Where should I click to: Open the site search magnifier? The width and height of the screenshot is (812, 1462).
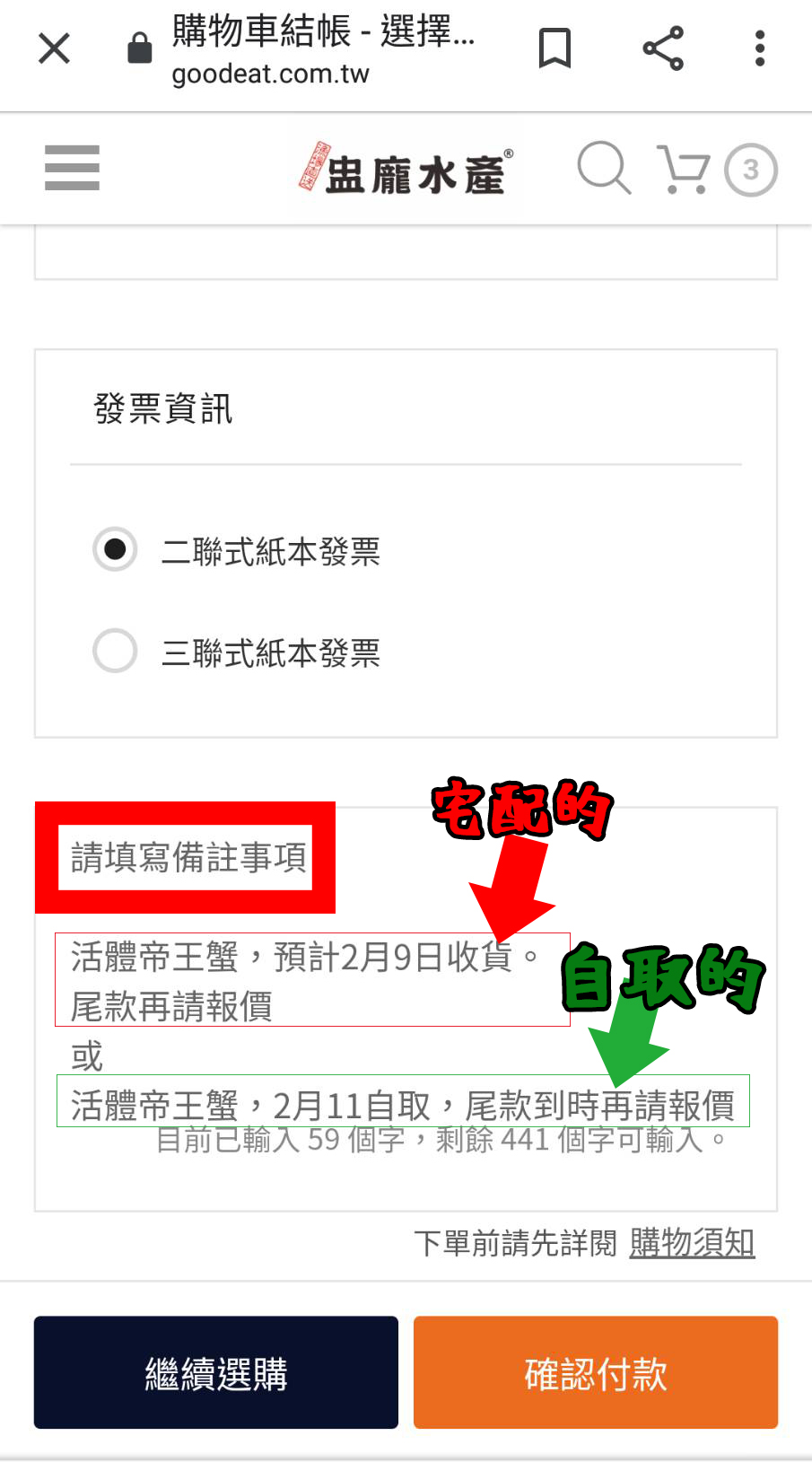(x=604, y=168)
